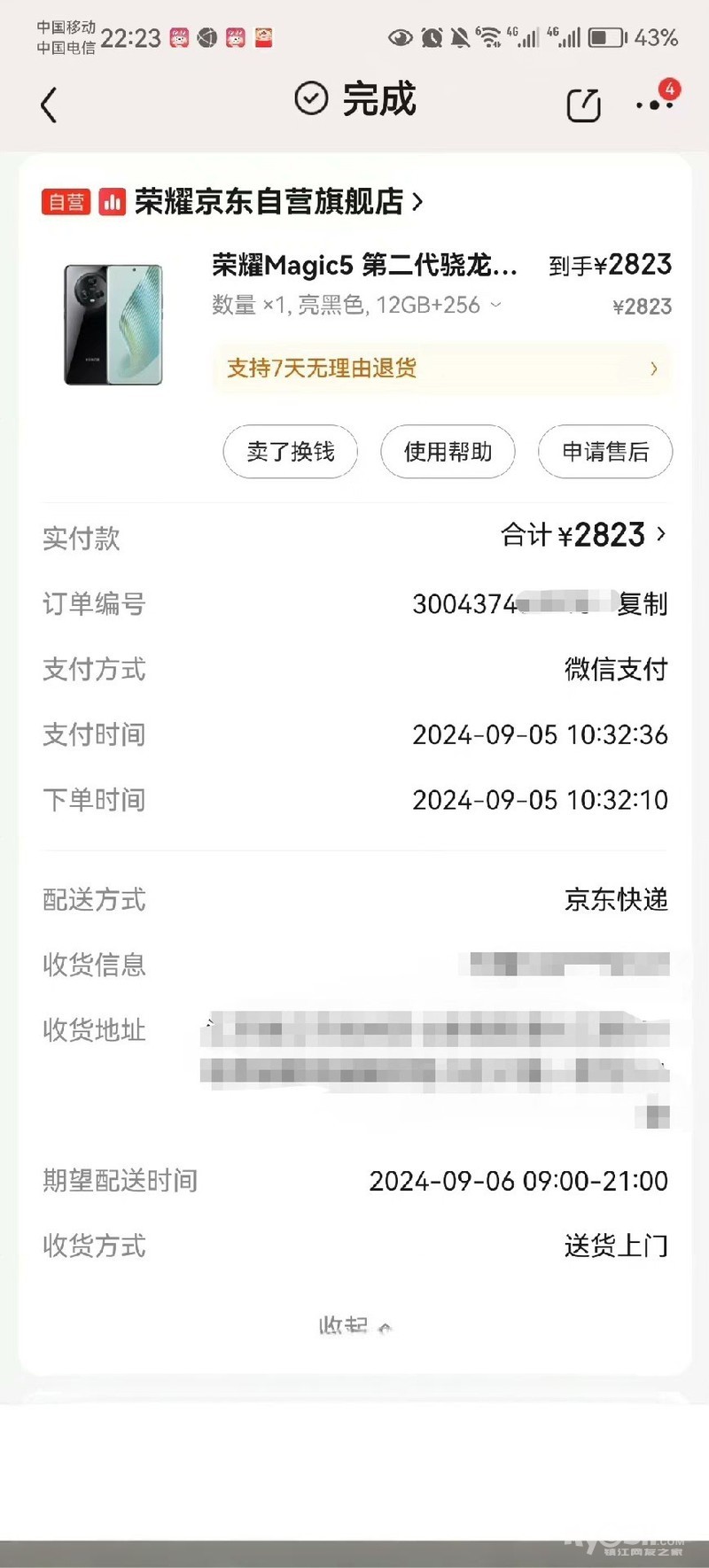Open the three-dot more menu
This screenshot has height=1568, width=709.
pyautogui.click(x=655, y=104)
